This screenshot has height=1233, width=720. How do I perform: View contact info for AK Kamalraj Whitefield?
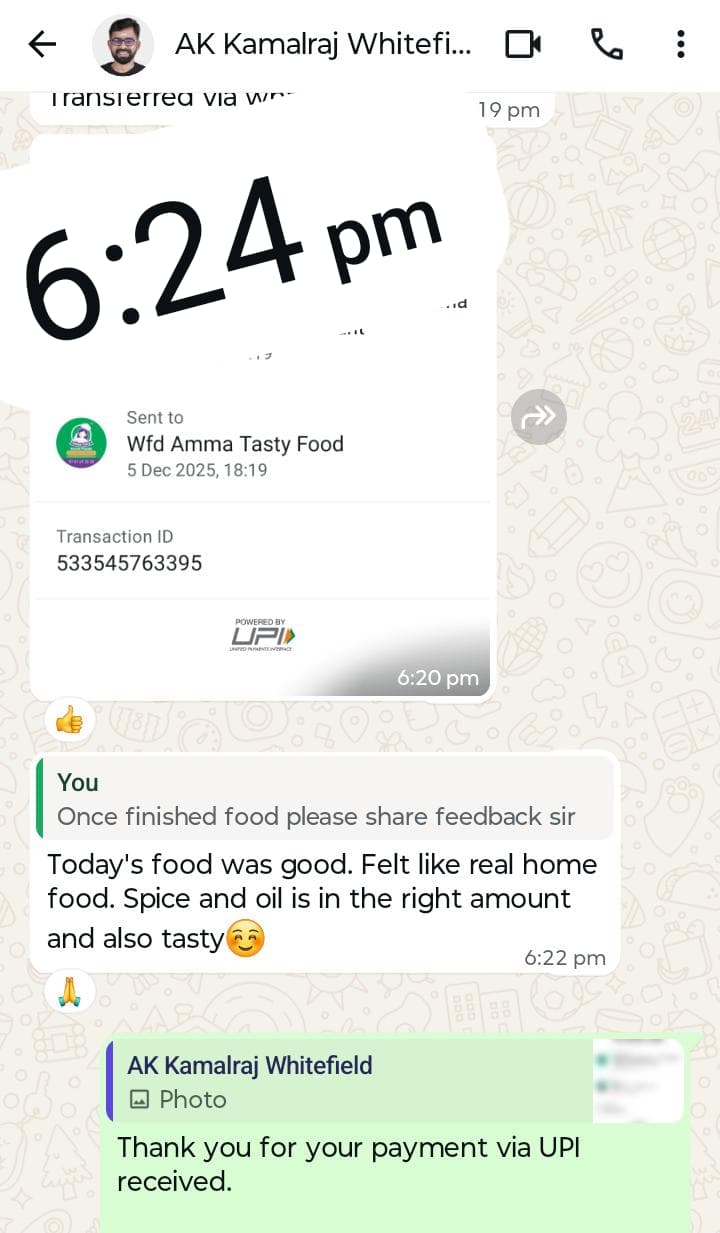[x=322, y=45]
